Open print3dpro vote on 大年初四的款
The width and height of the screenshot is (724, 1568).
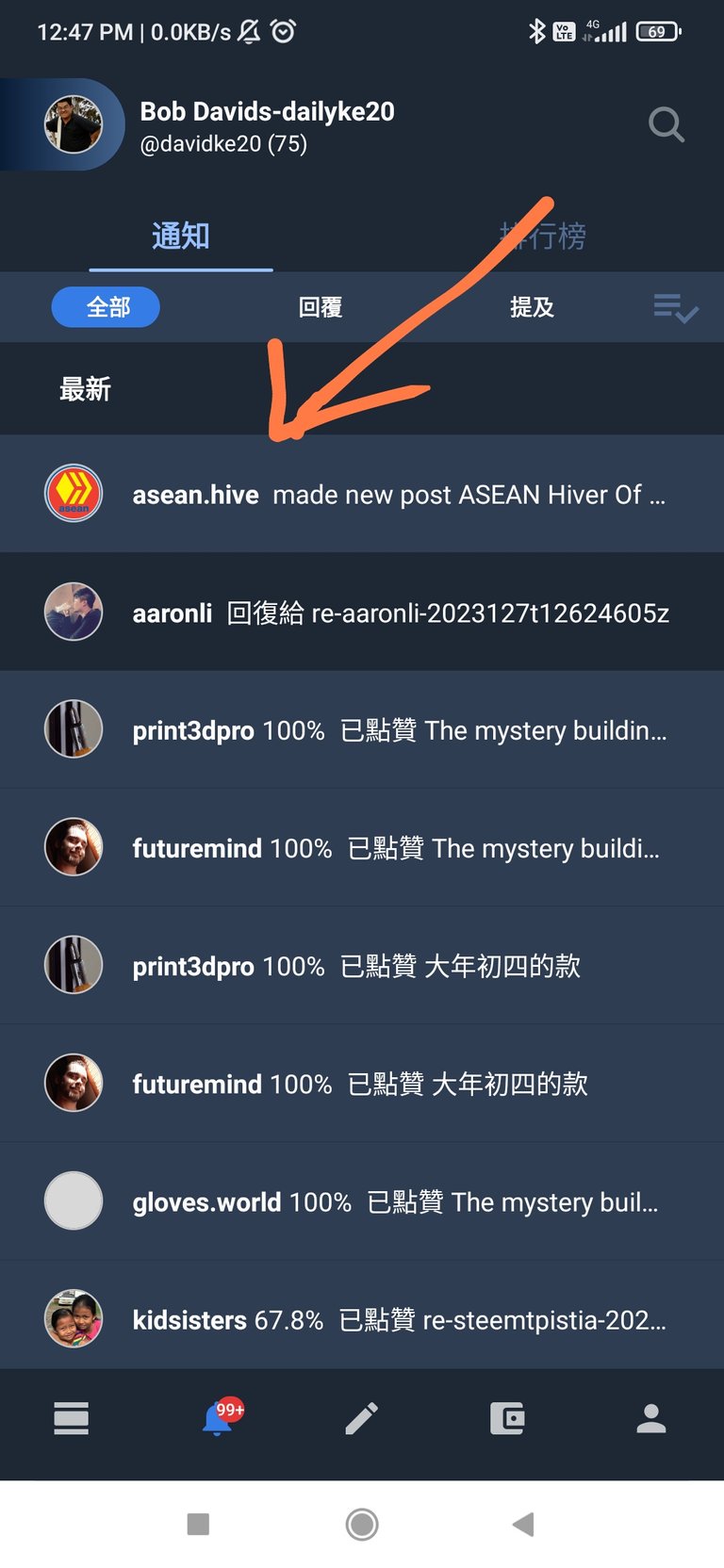tap(362, 966)
